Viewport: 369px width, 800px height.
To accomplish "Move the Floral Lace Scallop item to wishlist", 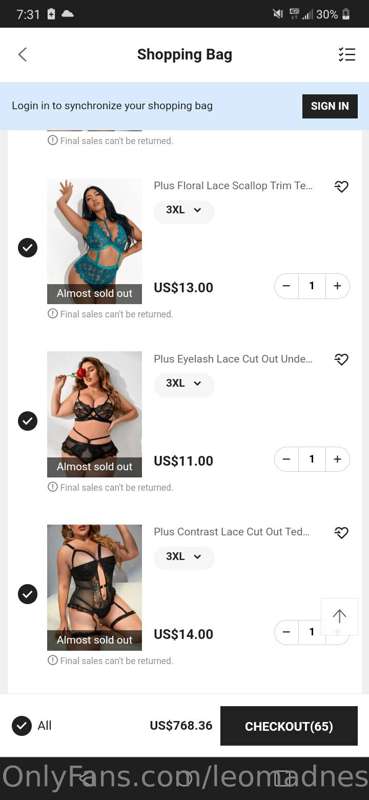I will (341, 186).
